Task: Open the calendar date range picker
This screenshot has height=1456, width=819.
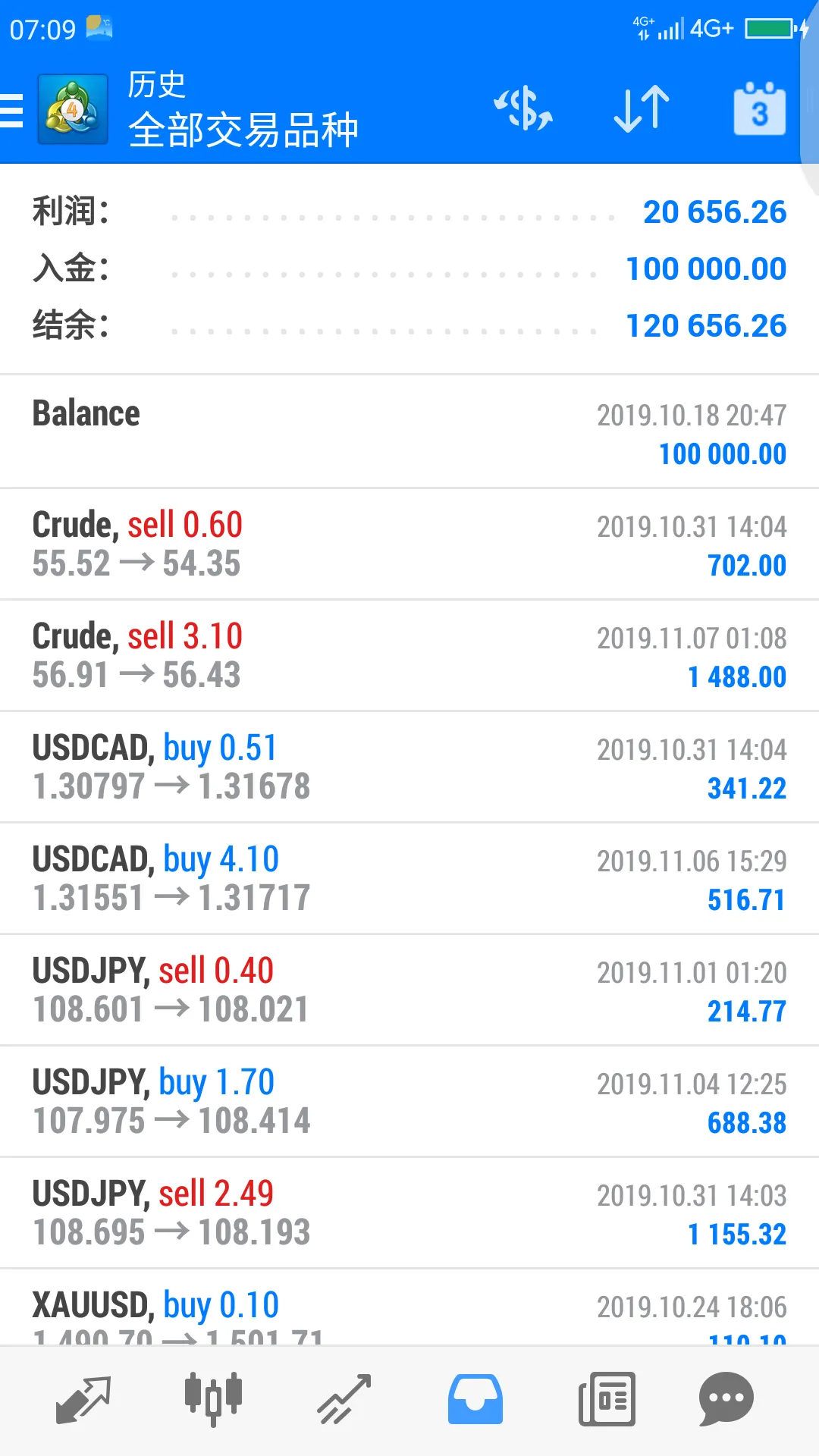Action: click(x=759, y=108)
